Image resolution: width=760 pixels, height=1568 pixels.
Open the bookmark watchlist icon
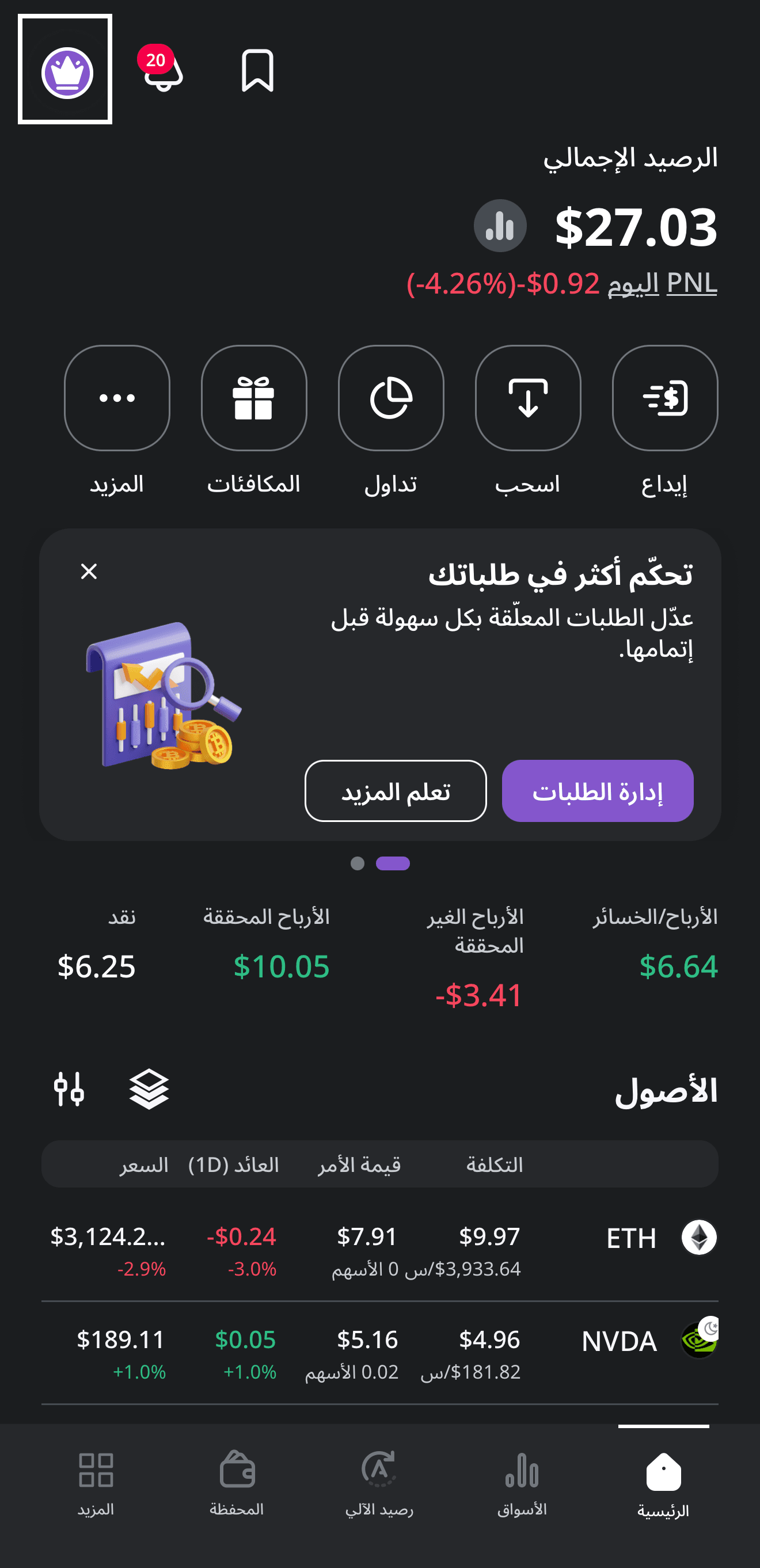(x=257, y=71)
